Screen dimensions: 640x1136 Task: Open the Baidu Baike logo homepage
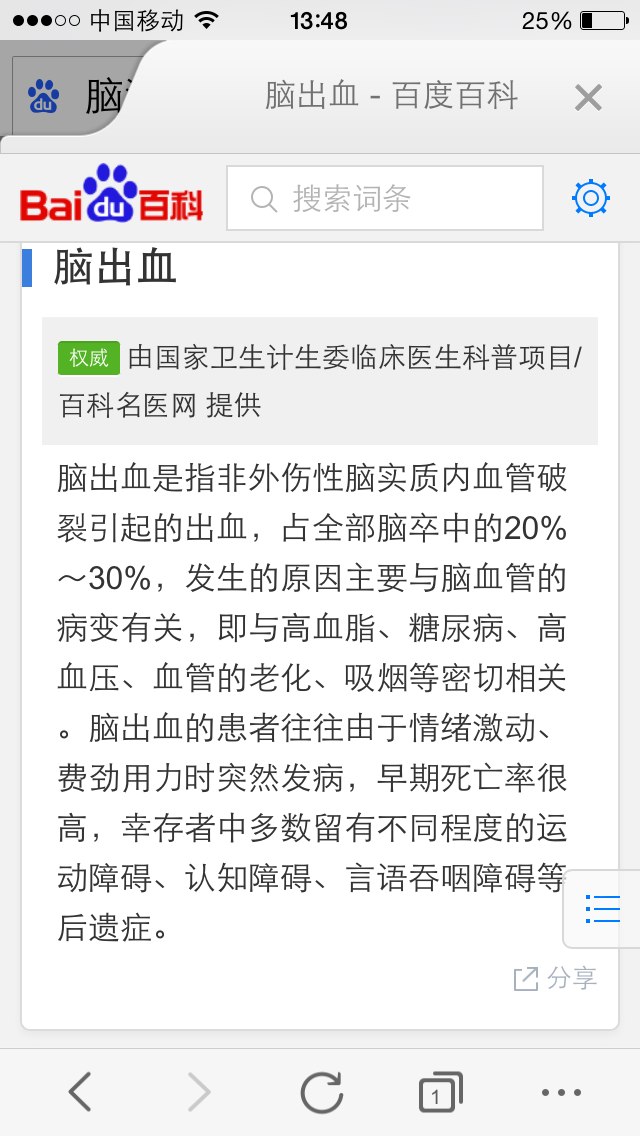tap(111, 196)
